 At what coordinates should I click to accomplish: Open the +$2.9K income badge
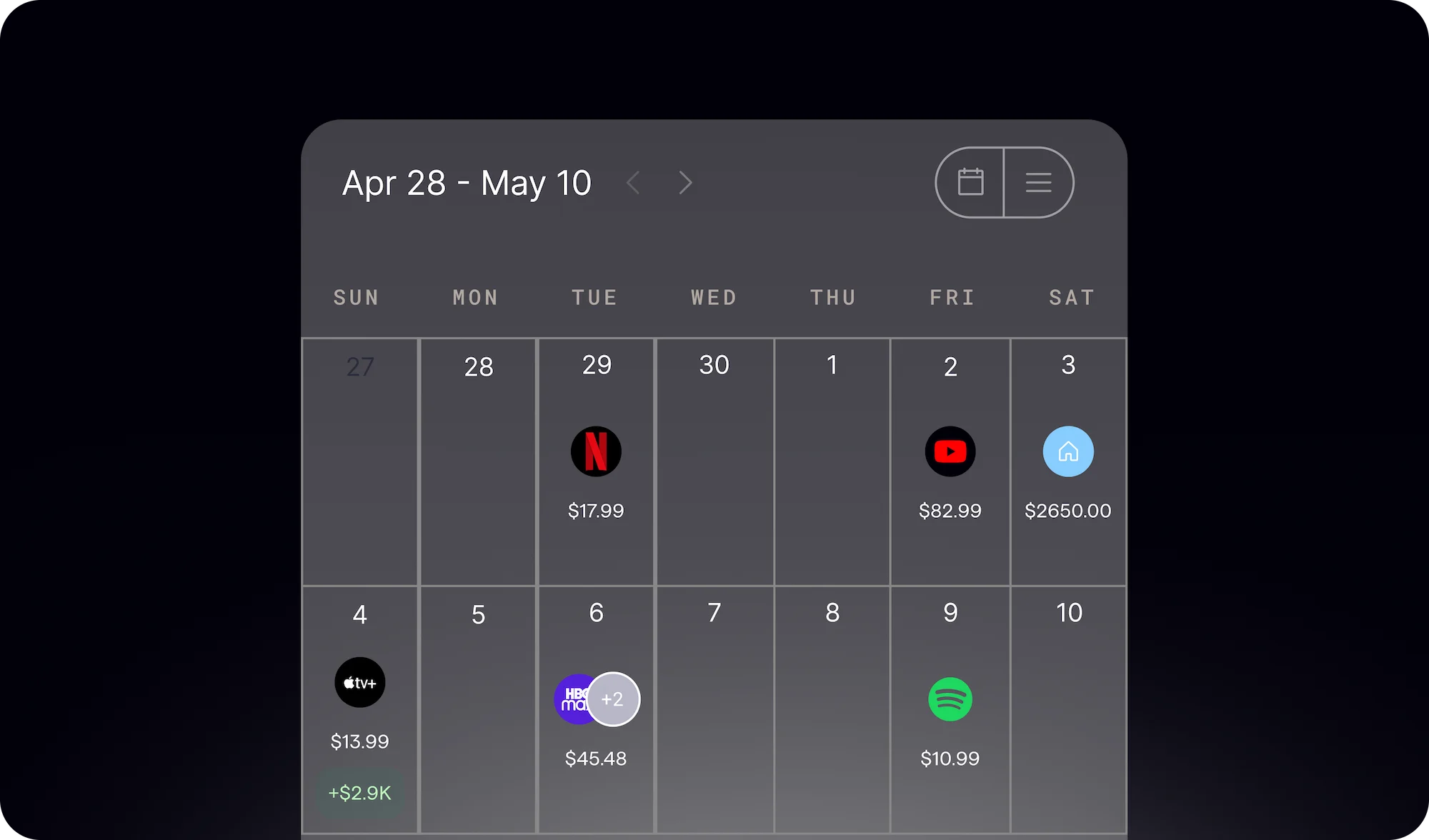[360, 793]
